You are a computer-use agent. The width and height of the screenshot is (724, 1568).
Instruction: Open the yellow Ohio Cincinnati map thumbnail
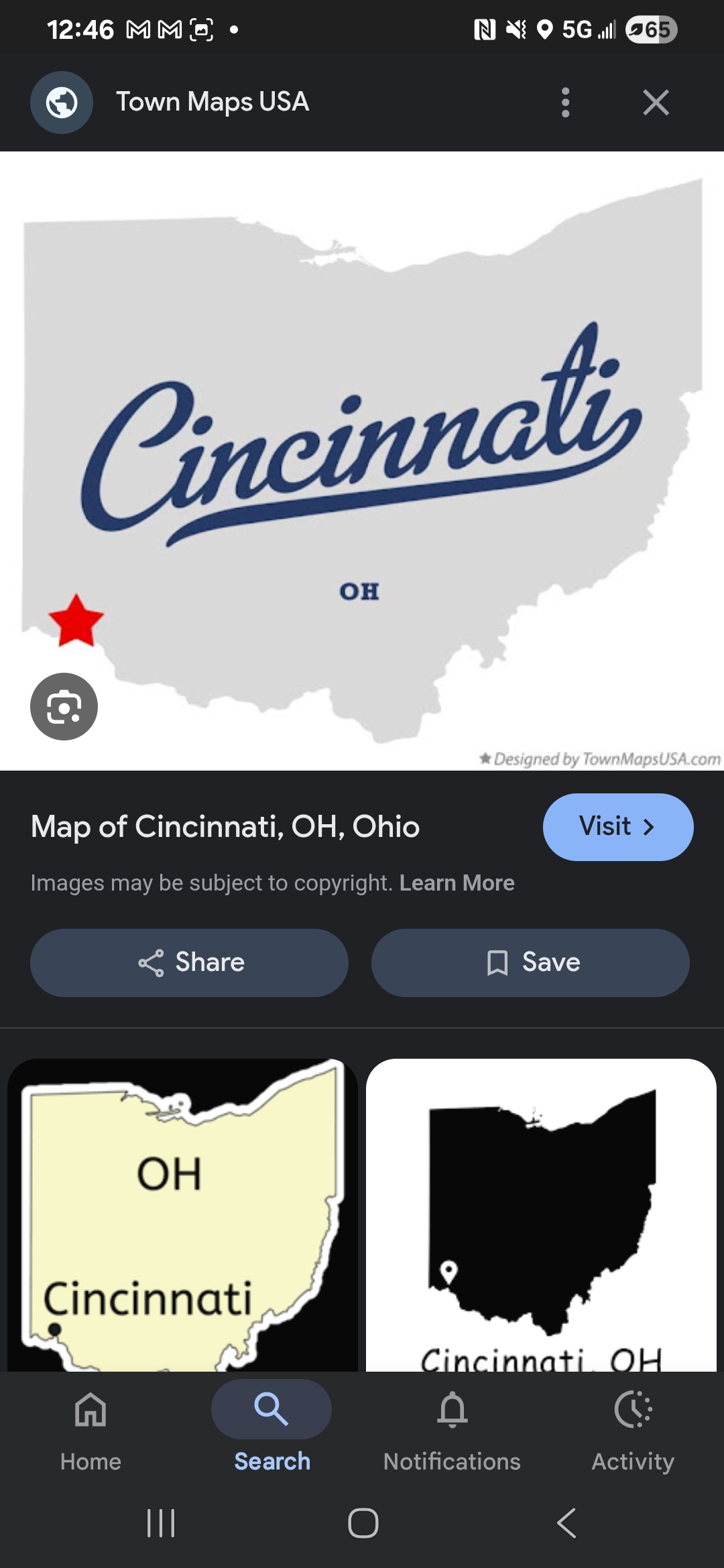click(x=182, y=1214)
